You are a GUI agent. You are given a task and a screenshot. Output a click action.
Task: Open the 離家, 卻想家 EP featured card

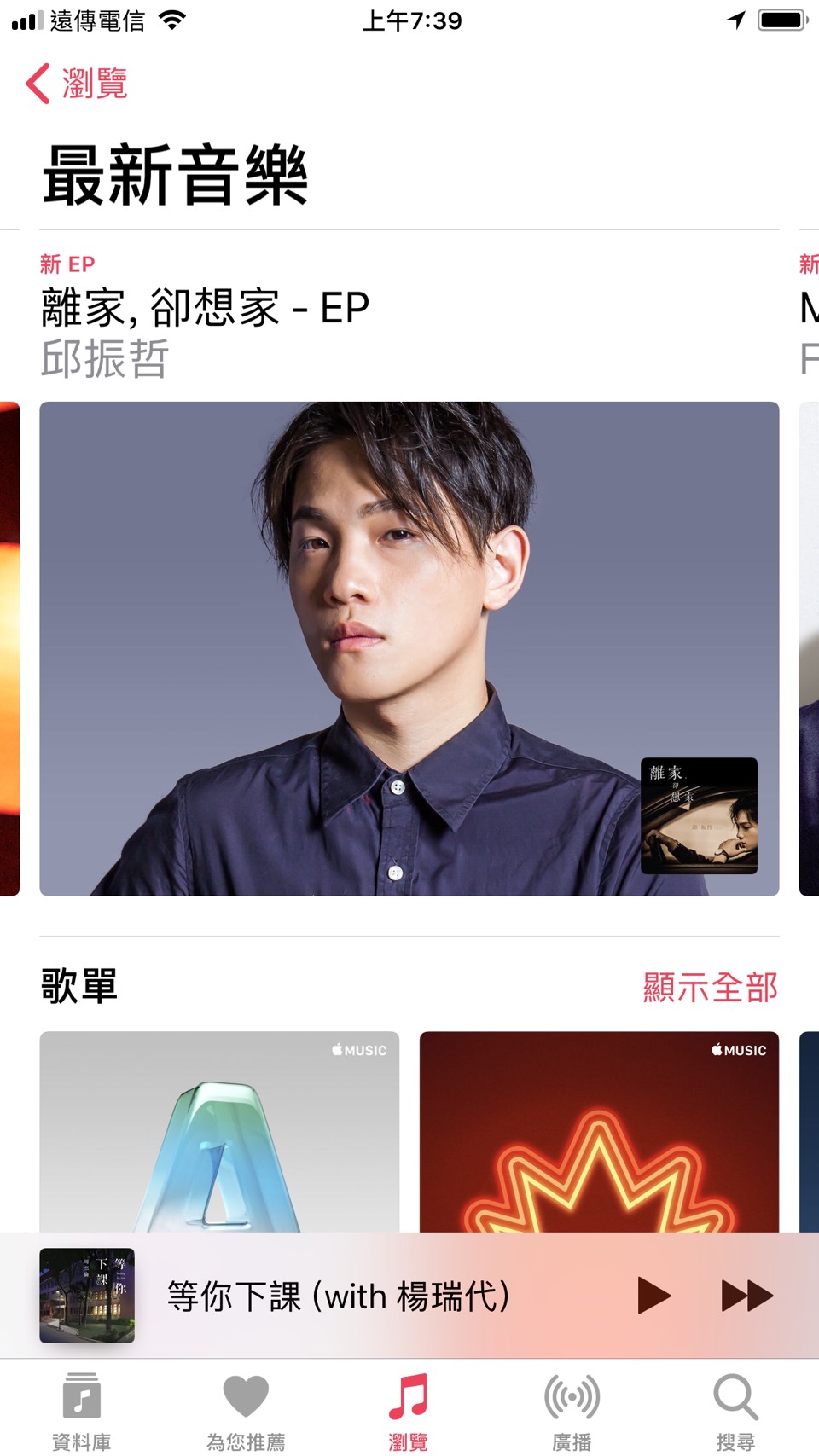point(409,648)
